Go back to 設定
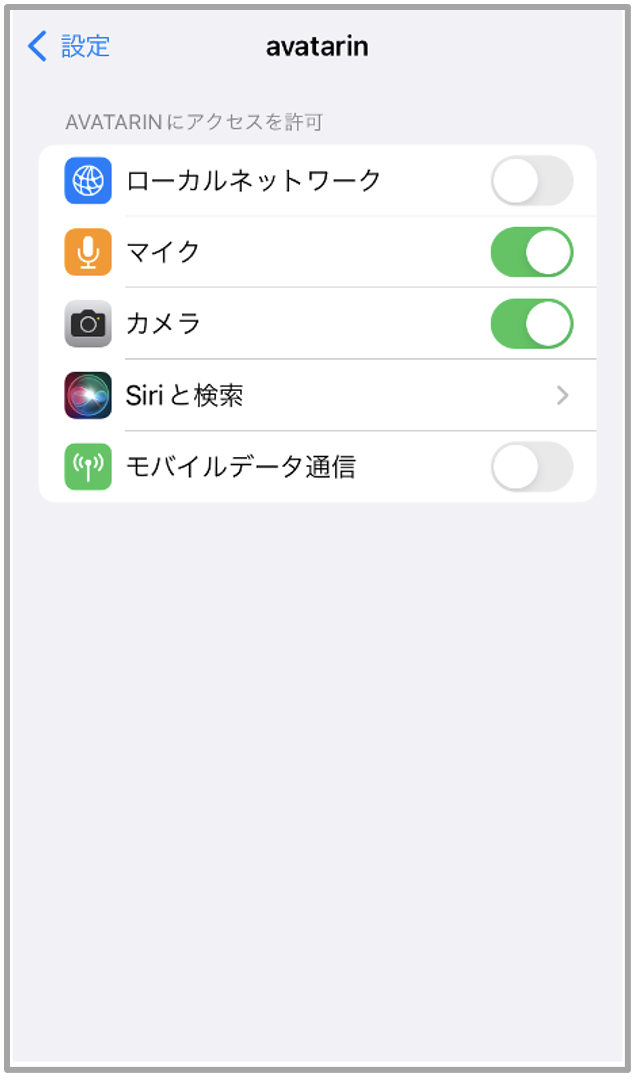 [68, 46]
